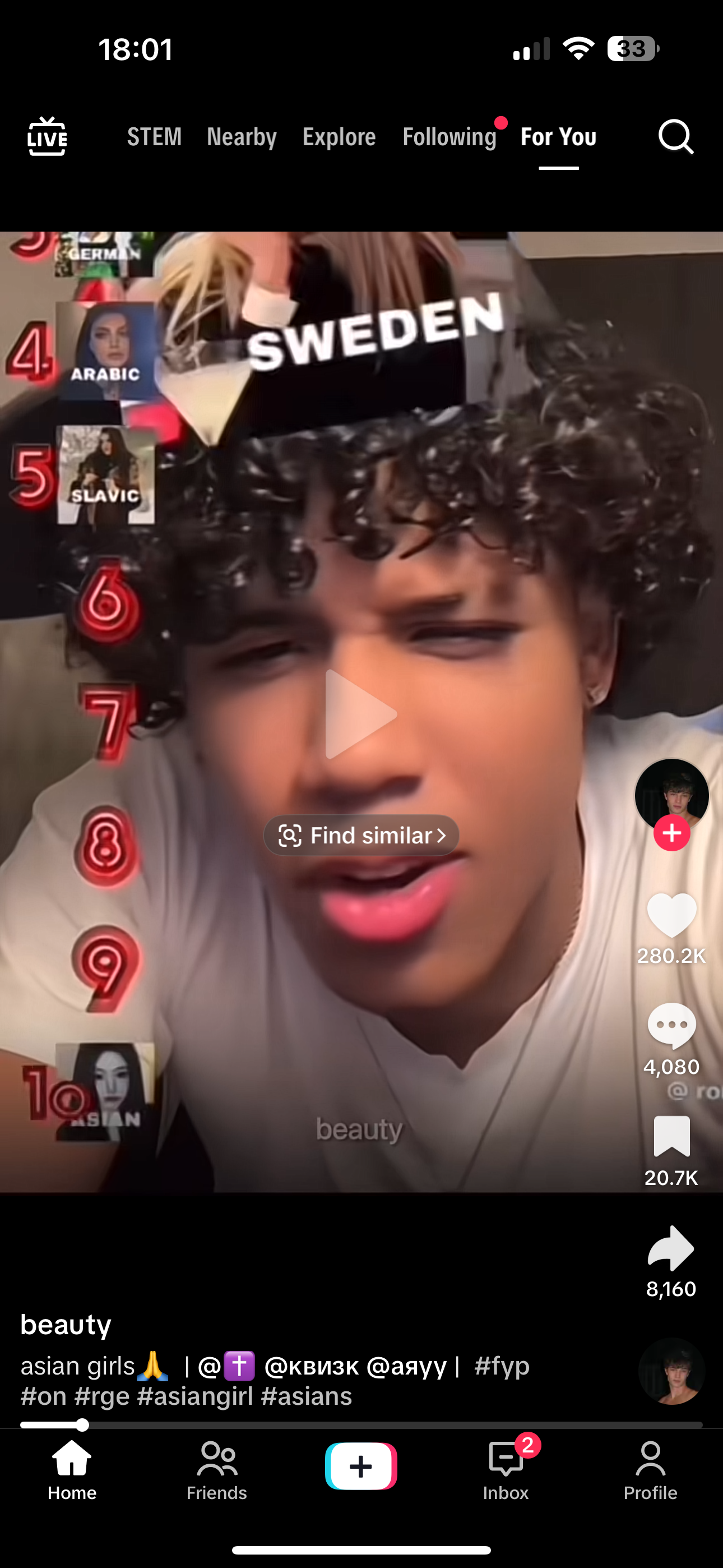Screen dimensions: 723x1568
Task: Tap the Find similar button
Action: pyautogui.click(x=361, y=835)
